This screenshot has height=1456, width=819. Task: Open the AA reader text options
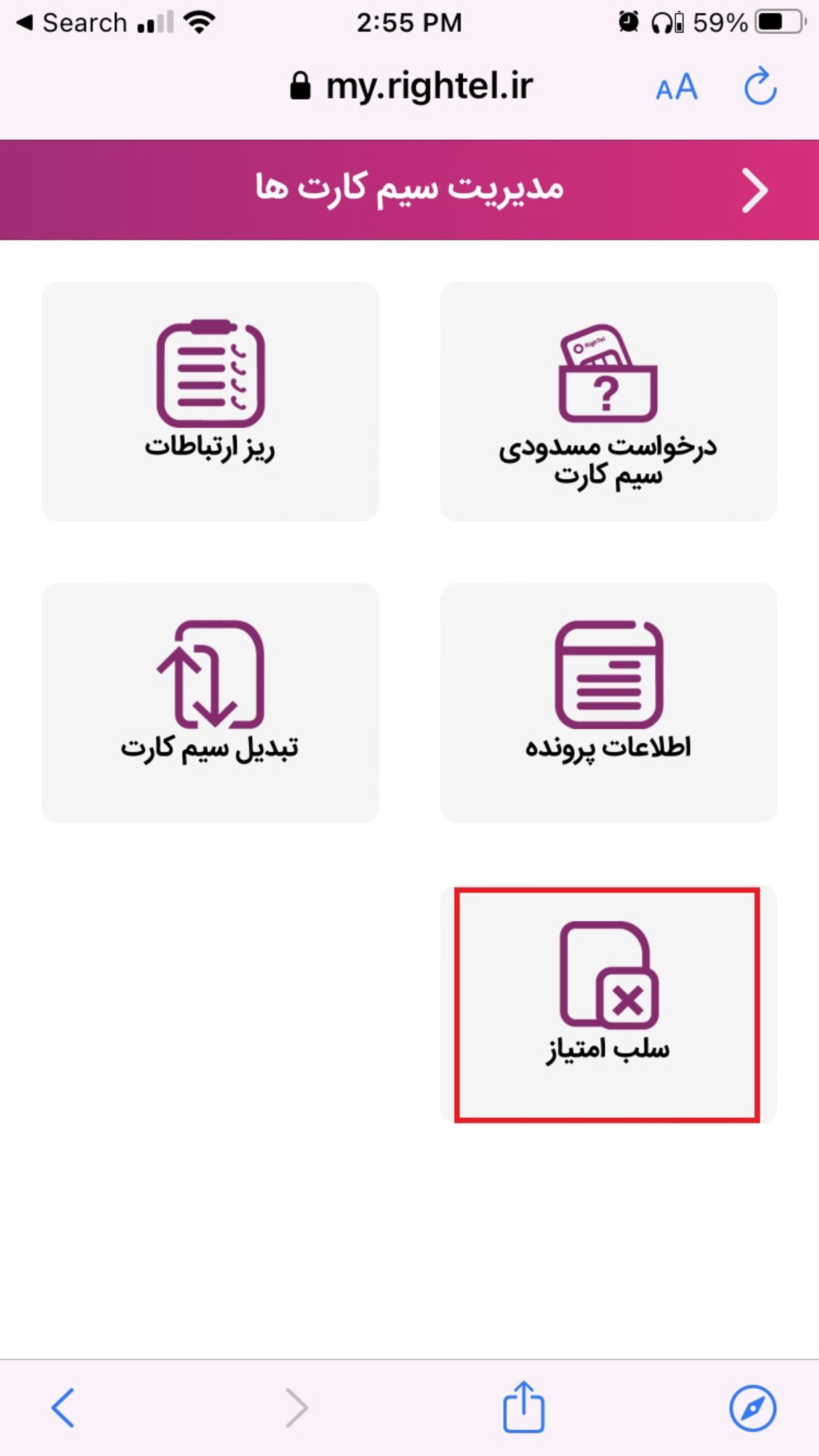677,87
